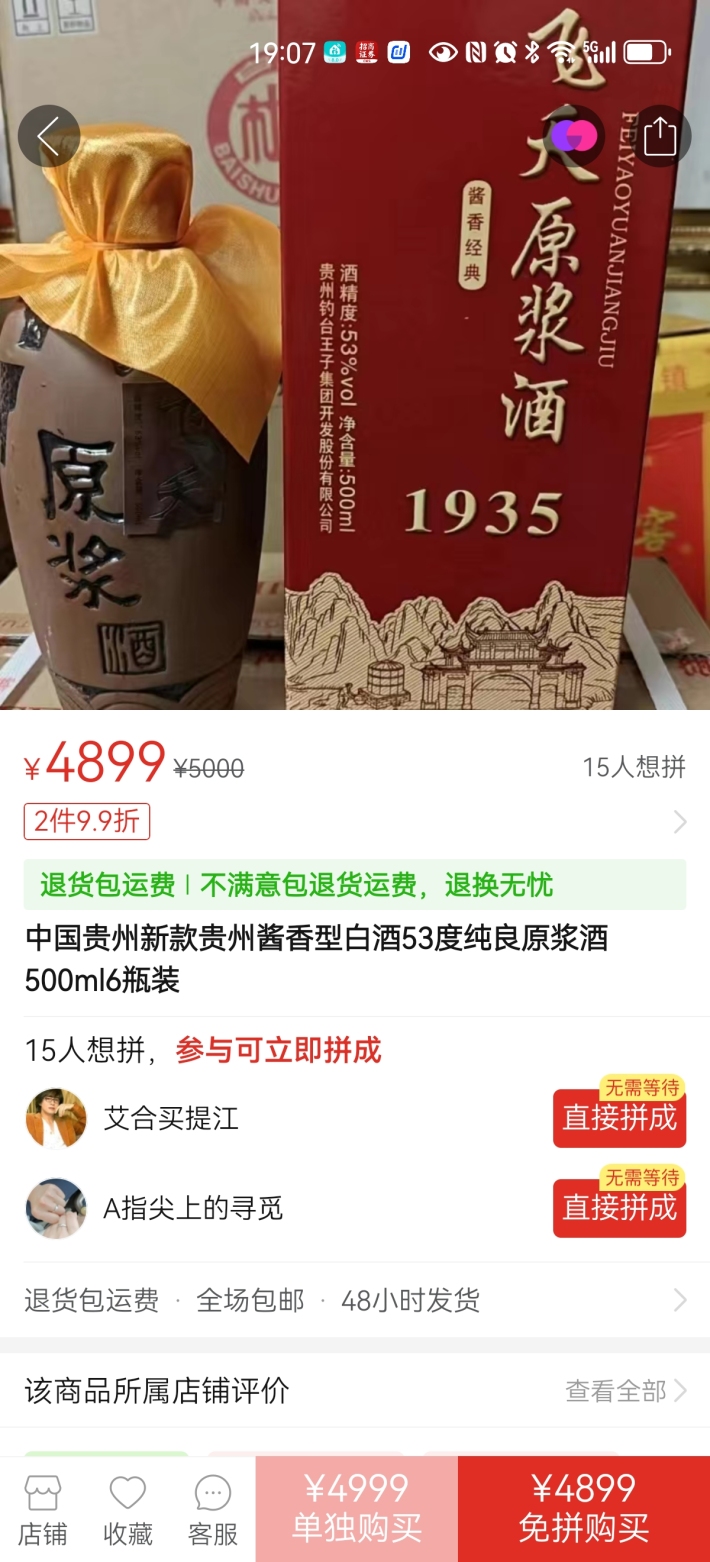The width and height of the screenshot is (710, 1562).
Task: Contact 客服 customer service
Action: pos(213,1510)
